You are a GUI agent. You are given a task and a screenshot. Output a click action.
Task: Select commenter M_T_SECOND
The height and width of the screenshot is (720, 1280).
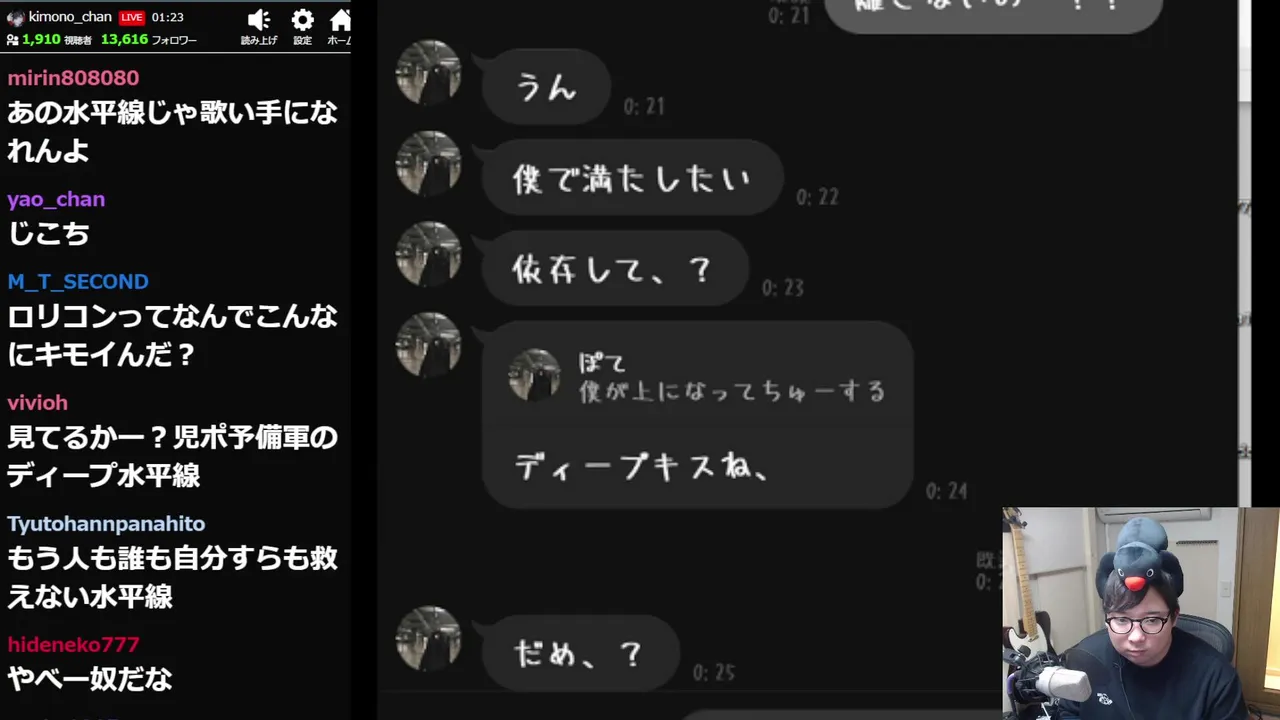[78, 282]
